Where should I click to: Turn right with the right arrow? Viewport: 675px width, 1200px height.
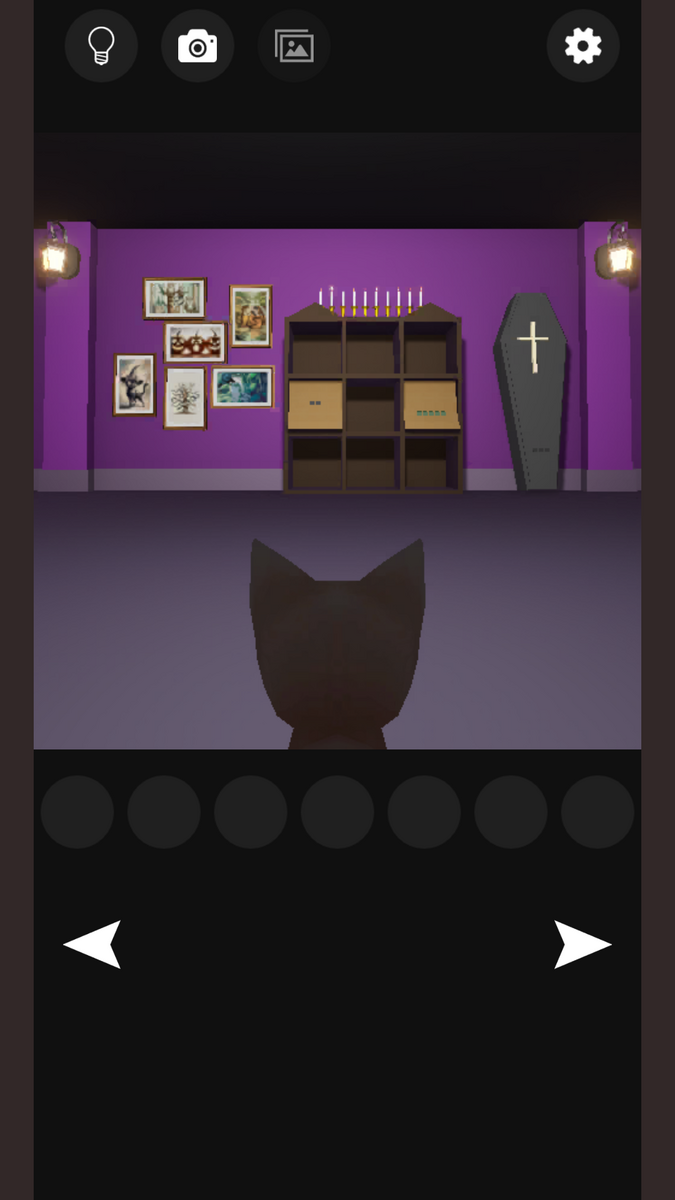(582, 944)
